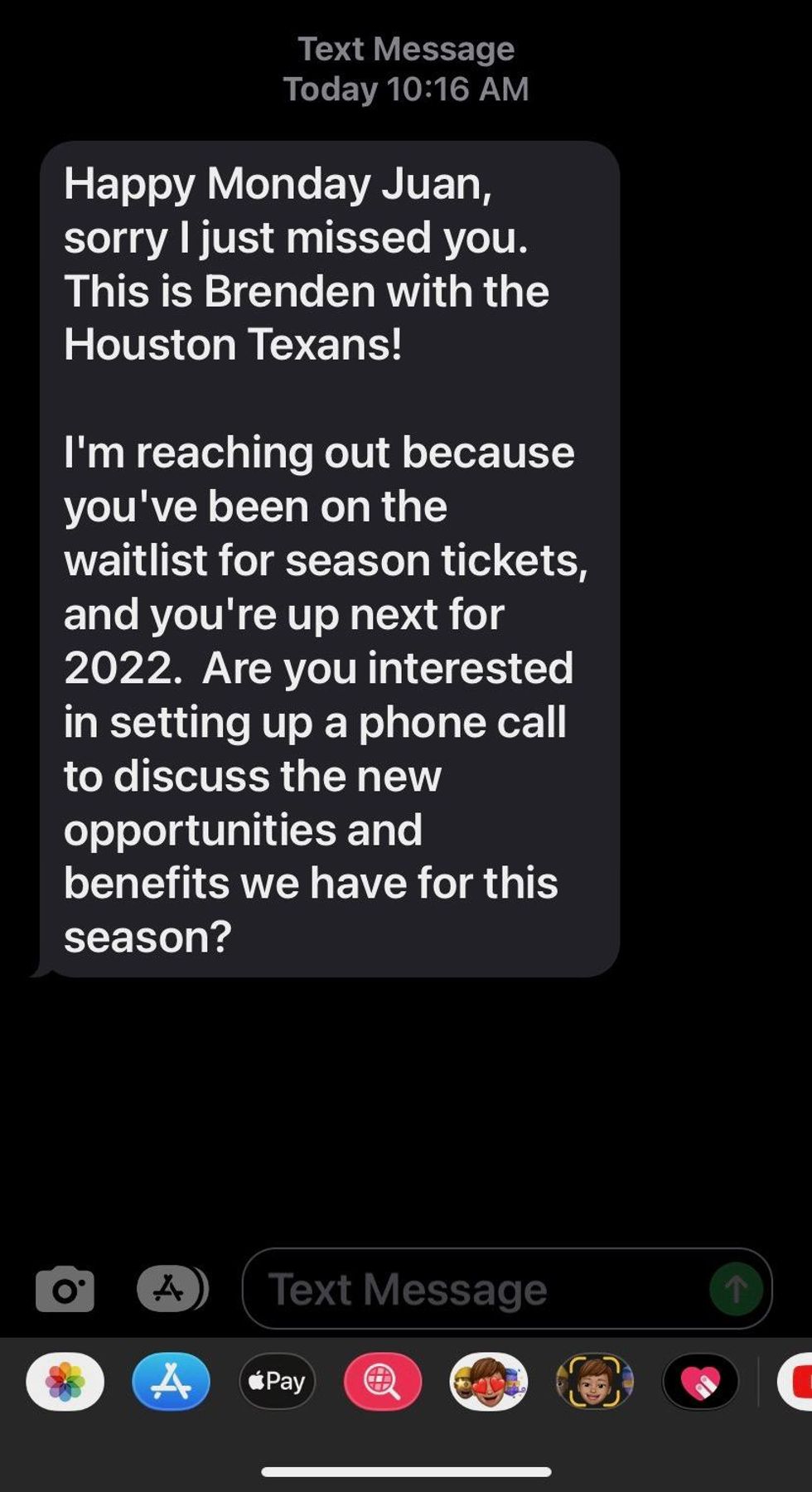Screen dimensions: 812x1492
Task: Open the camera to attach a photo
Action: click(65, 1289)
